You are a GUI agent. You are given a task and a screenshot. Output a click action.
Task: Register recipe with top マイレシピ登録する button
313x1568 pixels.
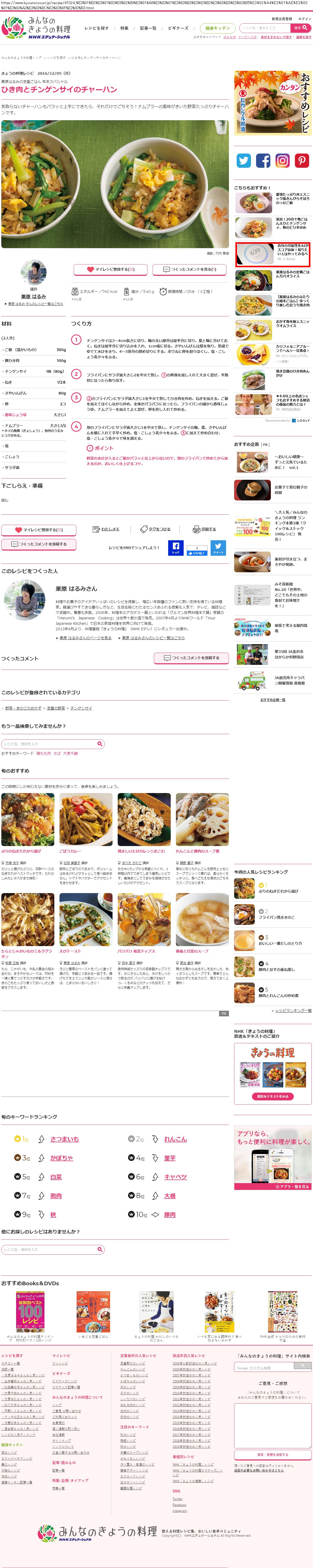111,269
